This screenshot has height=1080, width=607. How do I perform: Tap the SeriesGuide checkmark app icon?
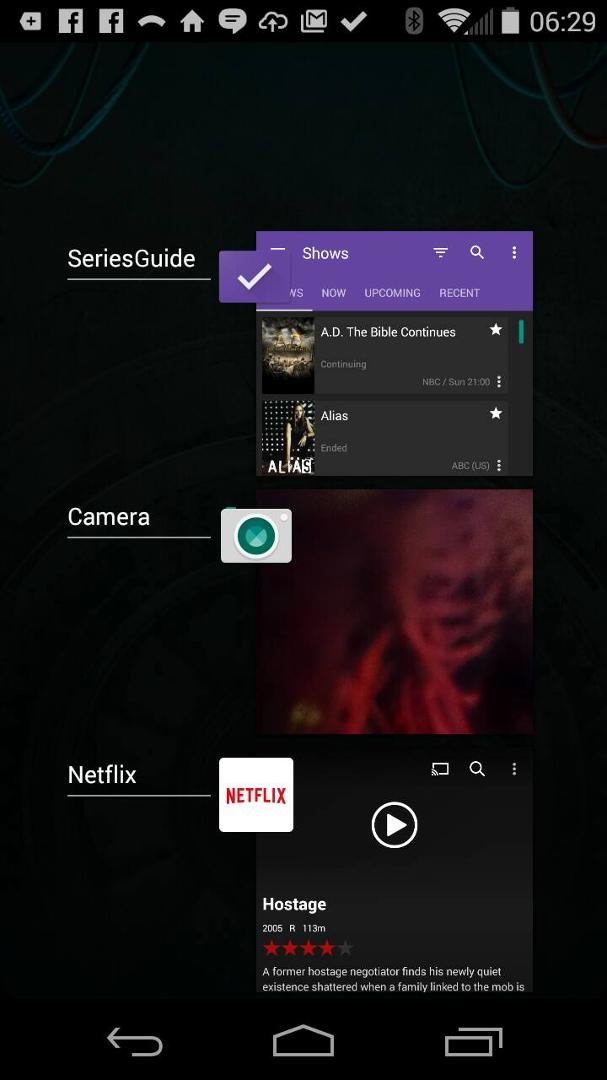pos(254,277)
